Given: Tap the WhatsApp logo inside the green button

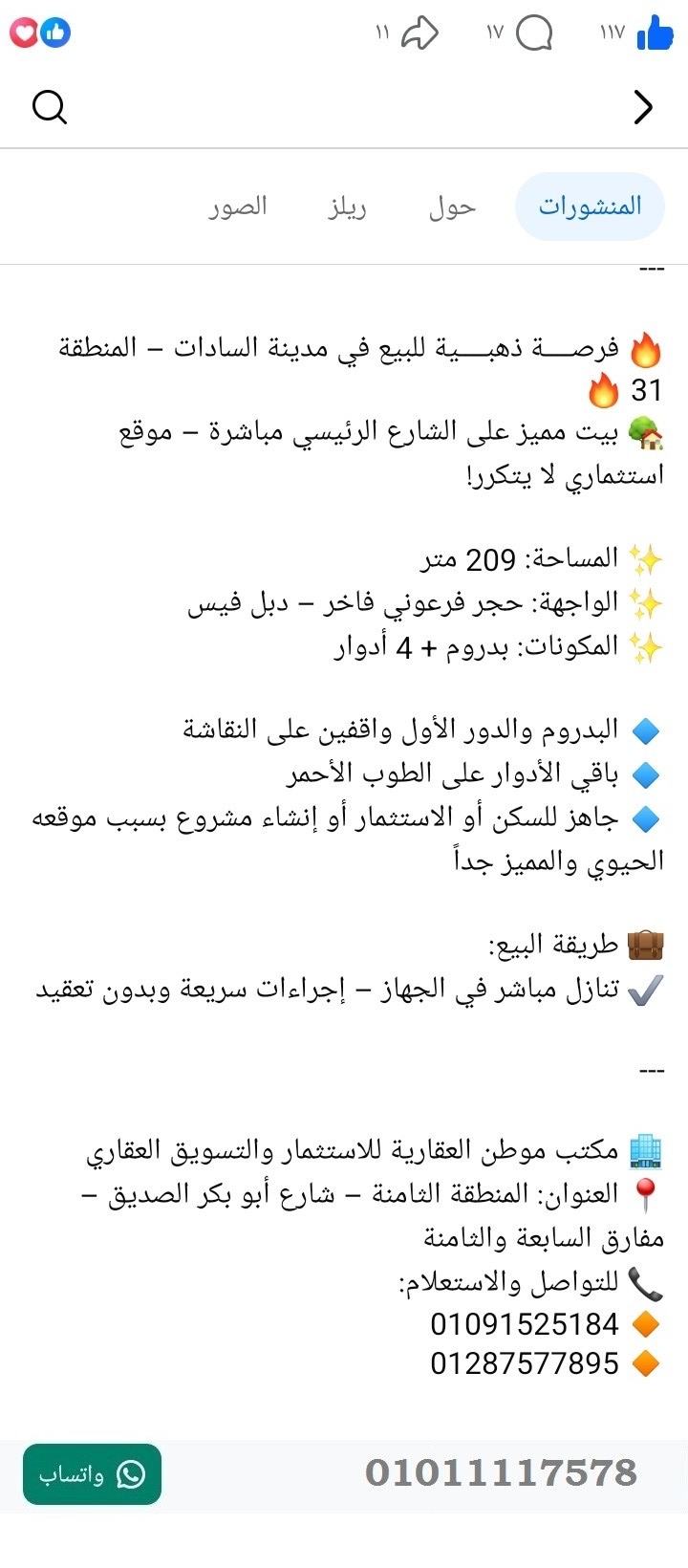Looking at the screenshot, I should [129, 1474].
